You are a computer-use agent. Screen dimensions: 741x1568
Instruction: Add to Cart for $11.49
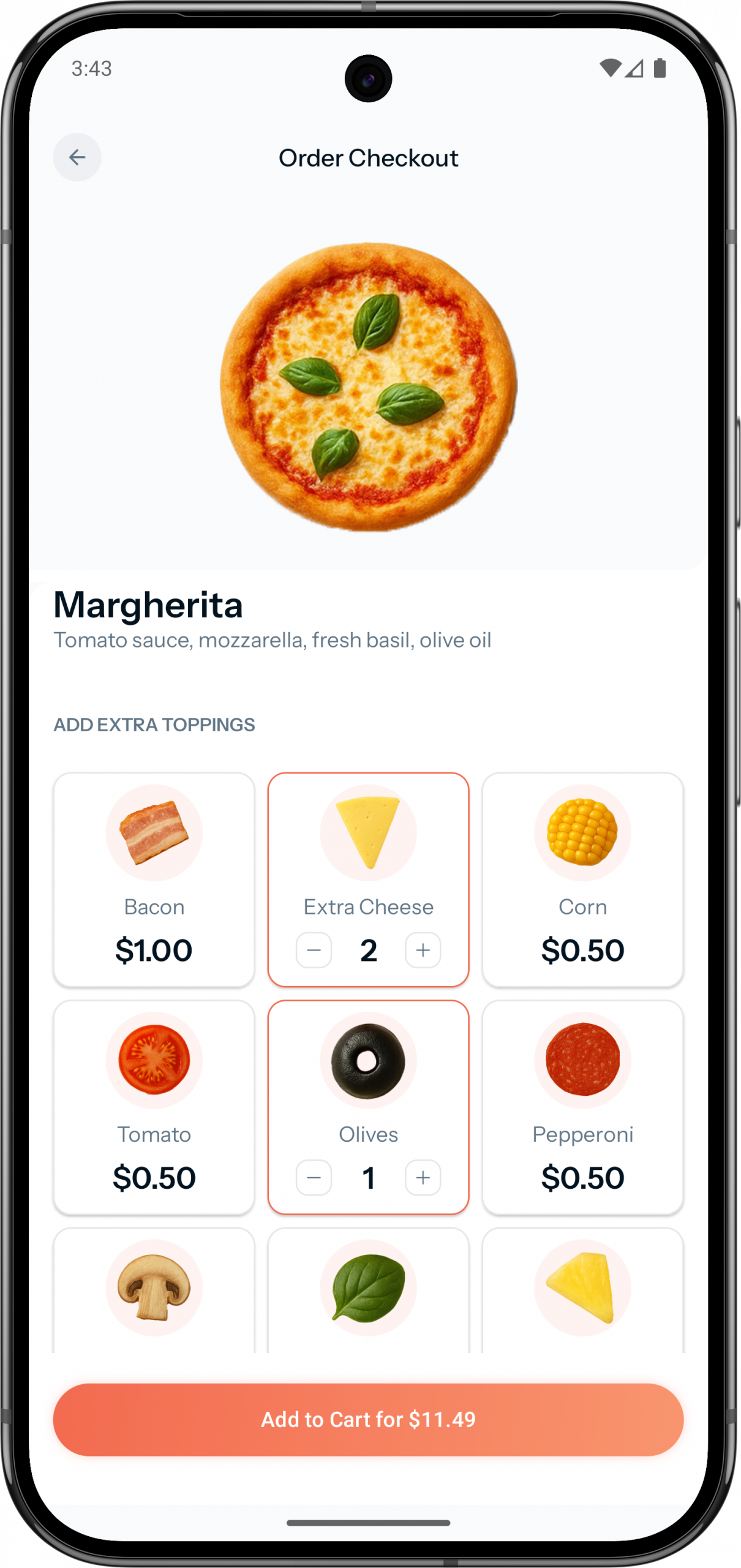pyautogui.click(x=368, y=1419)
